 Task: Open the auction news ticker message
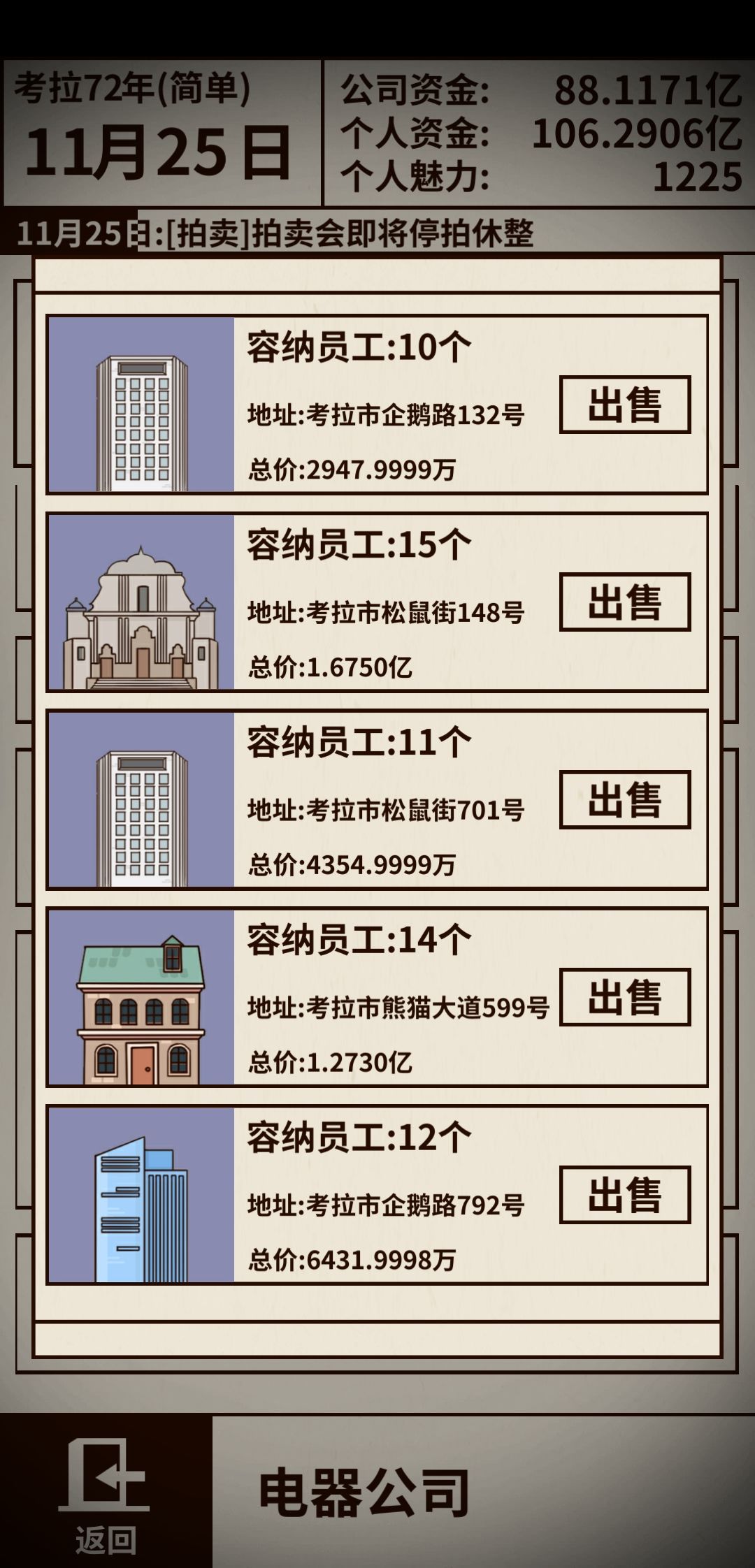point(280,231)
